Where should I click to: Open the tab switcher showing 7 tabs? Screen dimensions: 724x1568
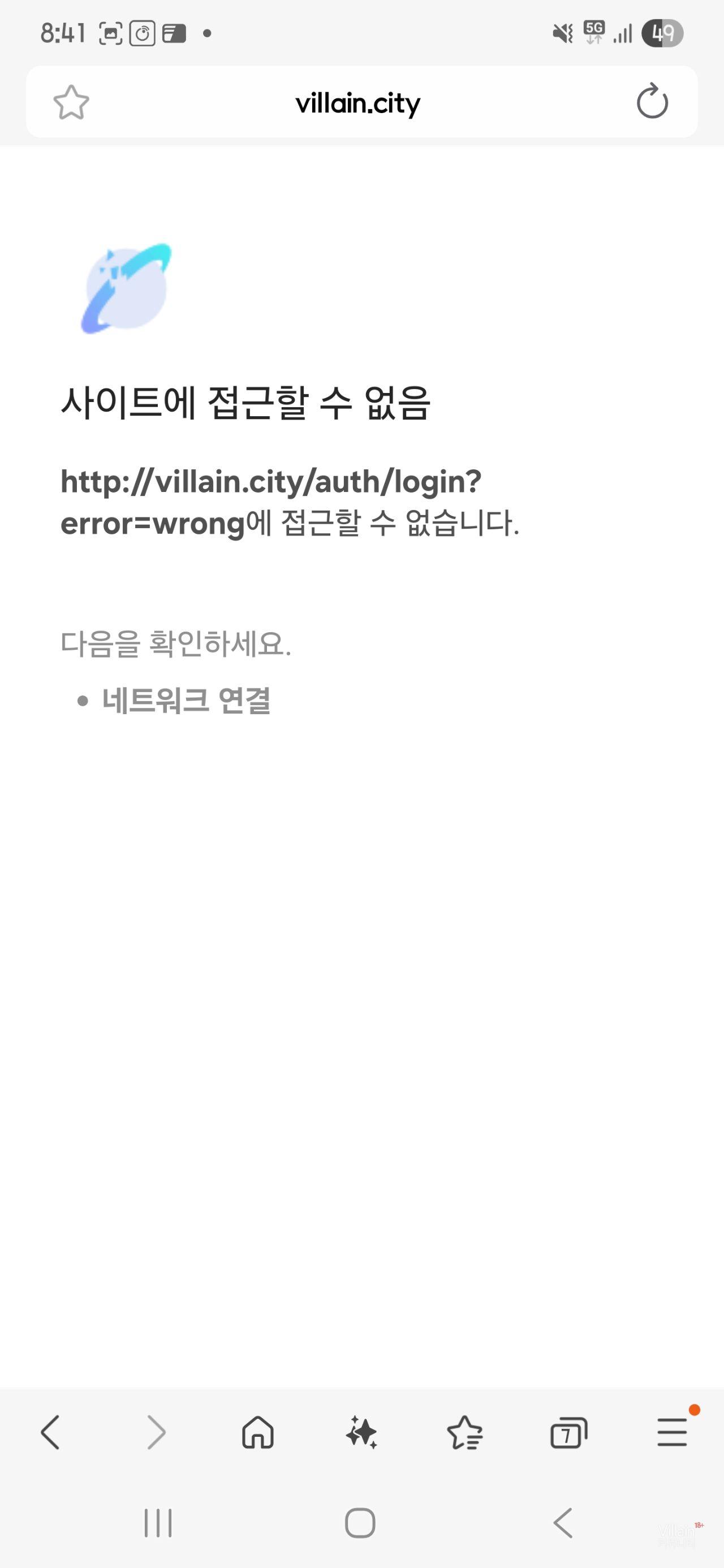[568, 1432]
